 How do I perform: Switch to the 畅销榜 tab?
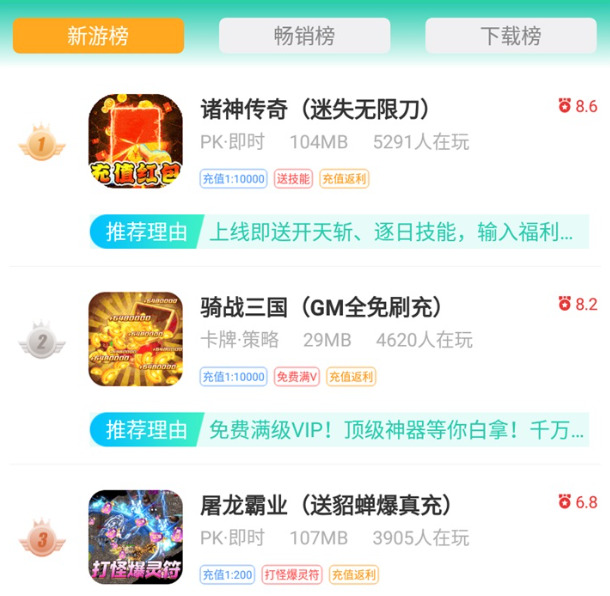click(304, 36)
